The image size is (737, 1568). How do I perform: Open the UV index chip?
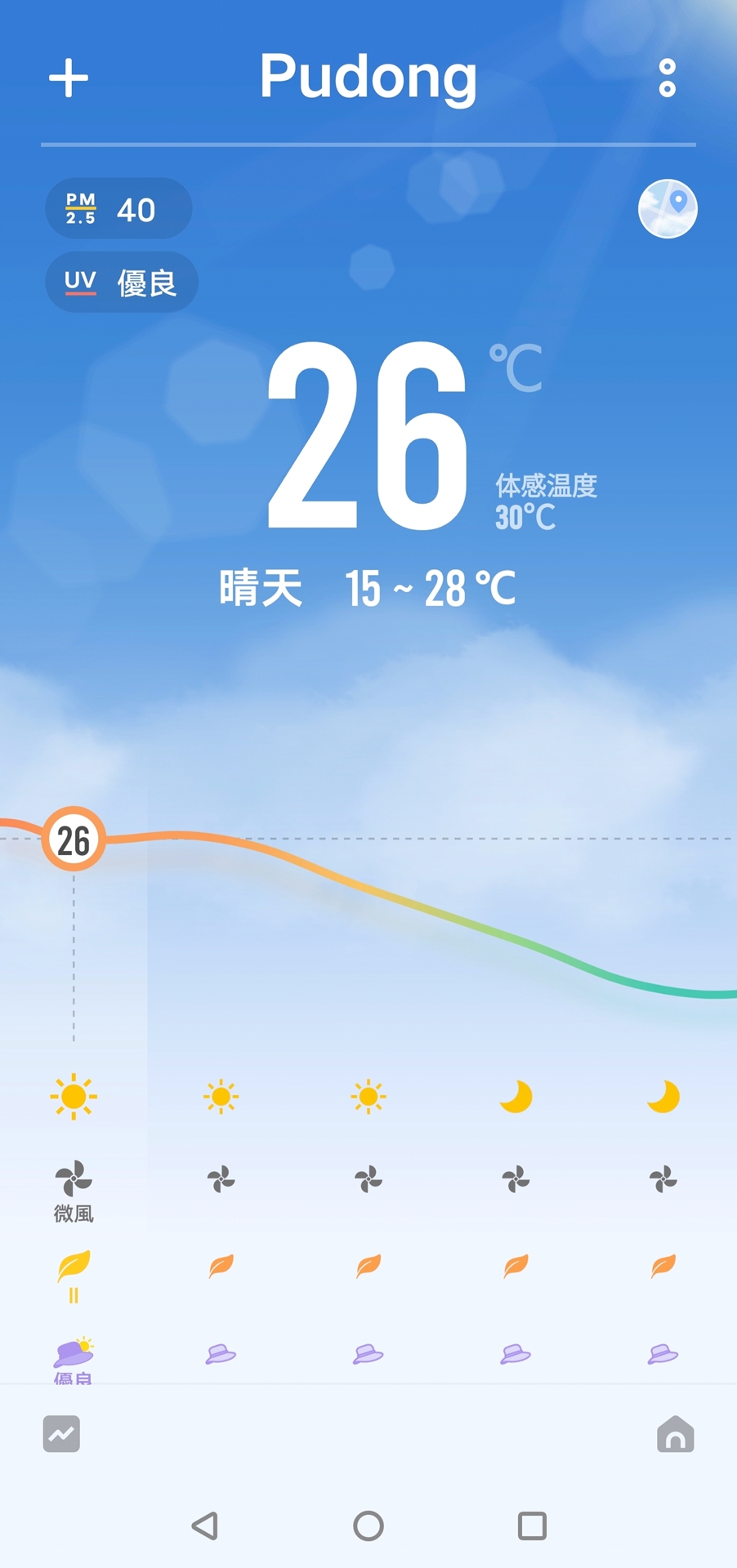pos(122,283)
